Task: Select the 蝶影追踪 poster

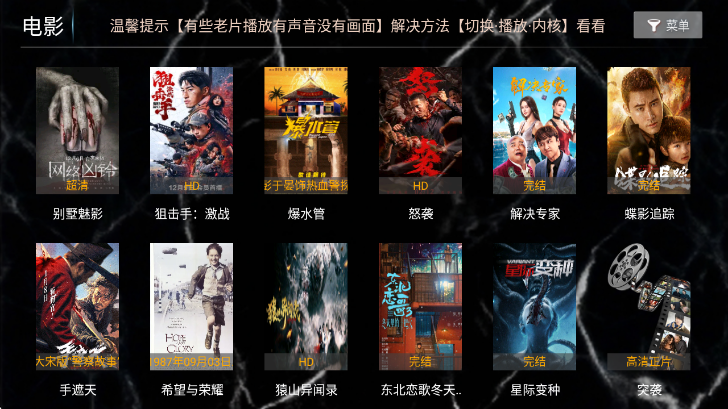Action: pyautogui.click(x=648, y=130)
